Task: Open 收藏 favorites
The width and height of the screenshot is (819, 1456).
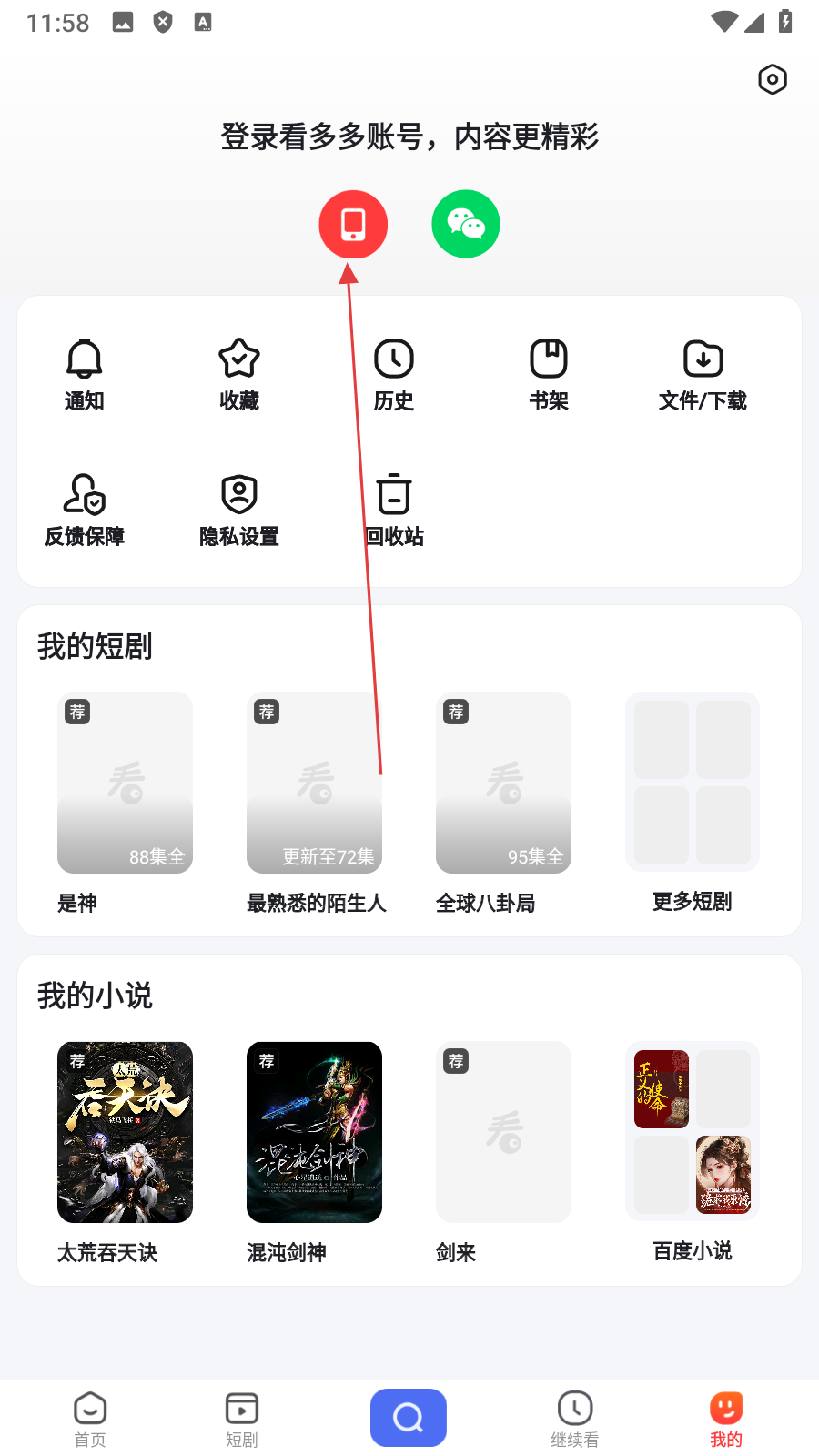Action: coord(239,374)
